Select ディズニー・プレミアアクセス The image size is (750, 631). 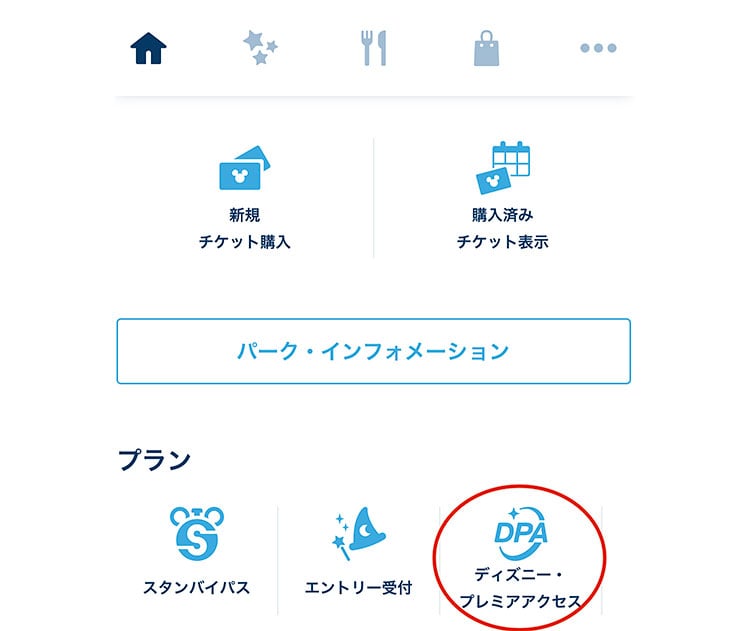pos(520,557)
